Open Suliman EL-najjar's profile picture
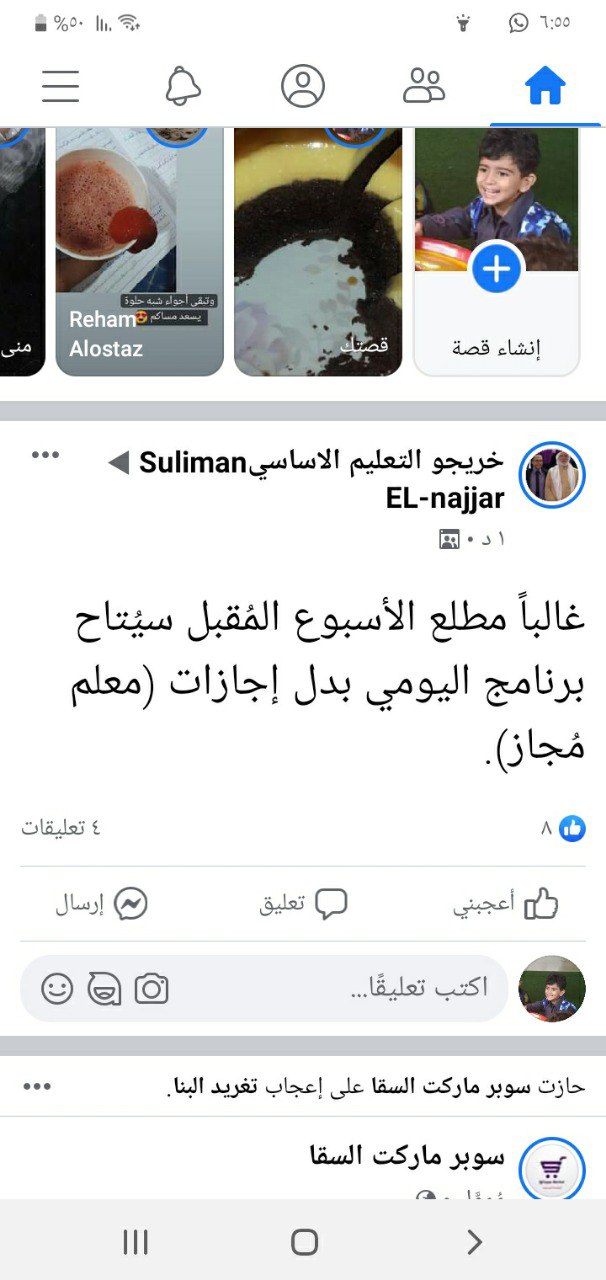The width and height of the screenshot is (606, 1280). pyautogui.click(x=553, y=474)
